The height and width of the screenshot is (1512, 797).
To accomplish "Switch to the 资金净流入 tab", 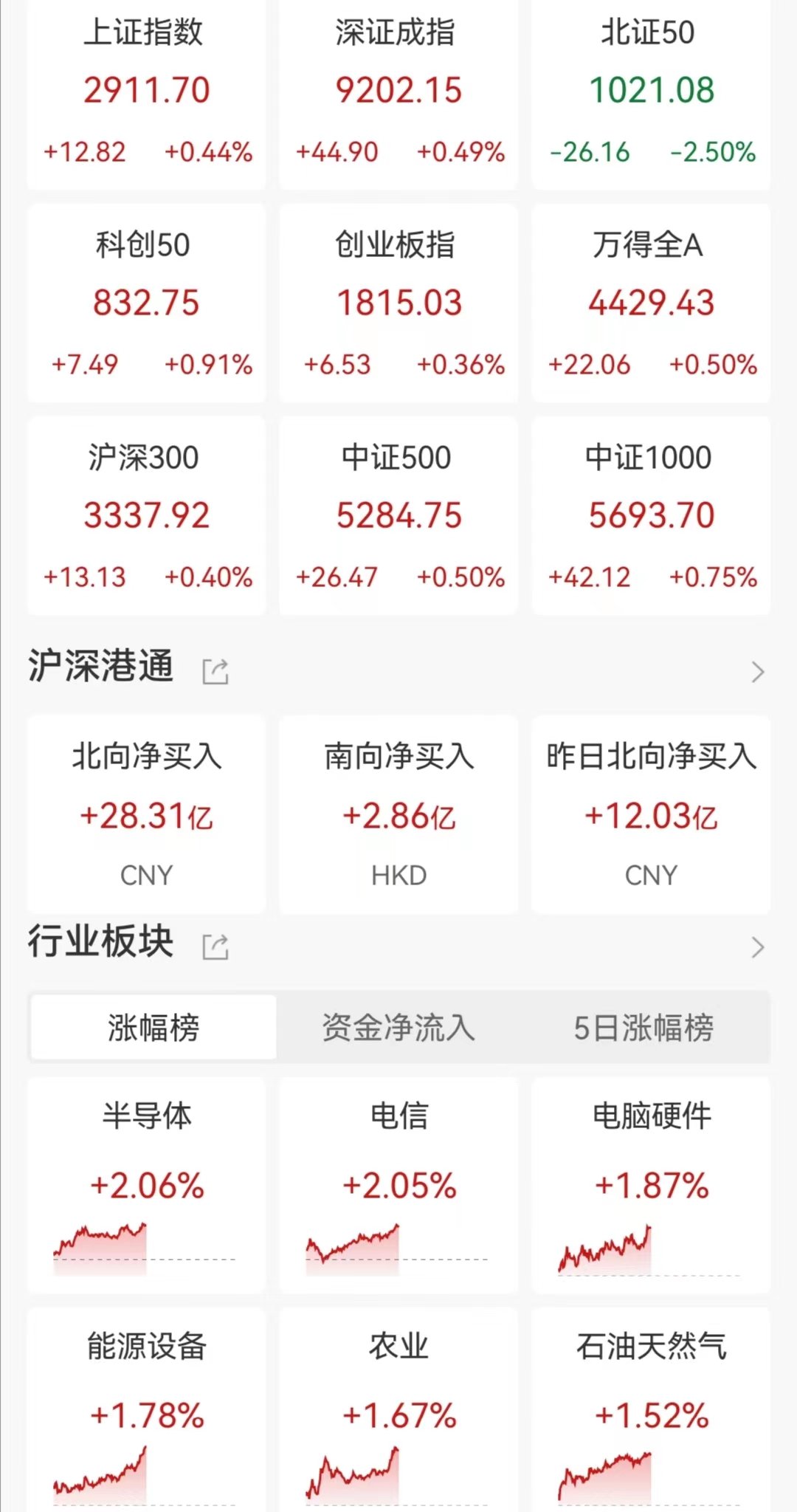I will tap(398, 1028).
